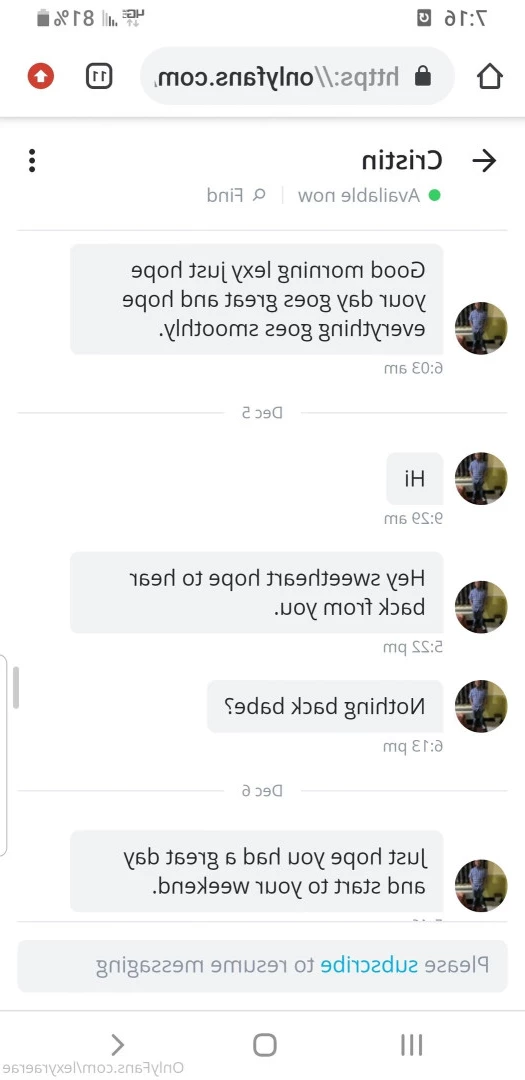The width and height of the screenshot is (525, 1080).
Task: Open the browser tab switcher showing 11
Action: coord(99,76)
